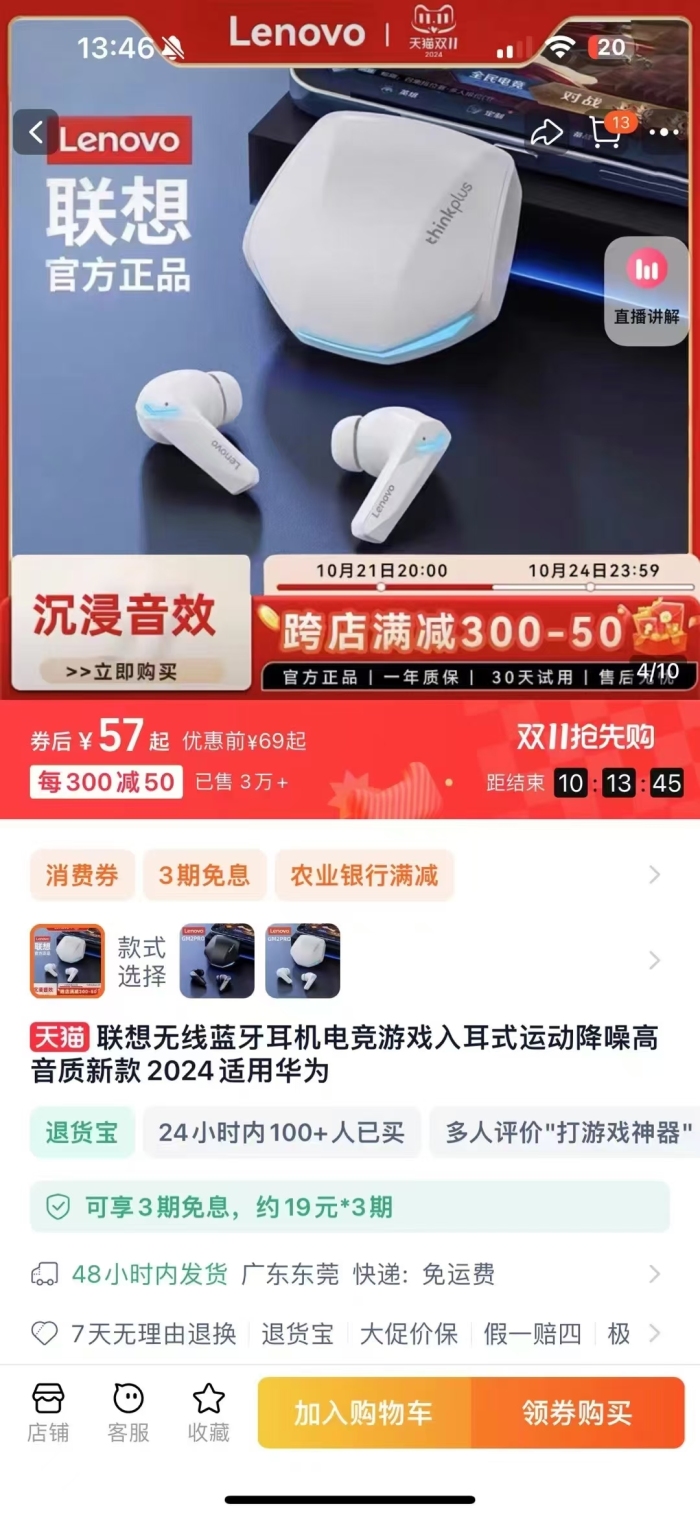
Task: Select the 3期免息 installment chip
Action: tap(204, 876)
